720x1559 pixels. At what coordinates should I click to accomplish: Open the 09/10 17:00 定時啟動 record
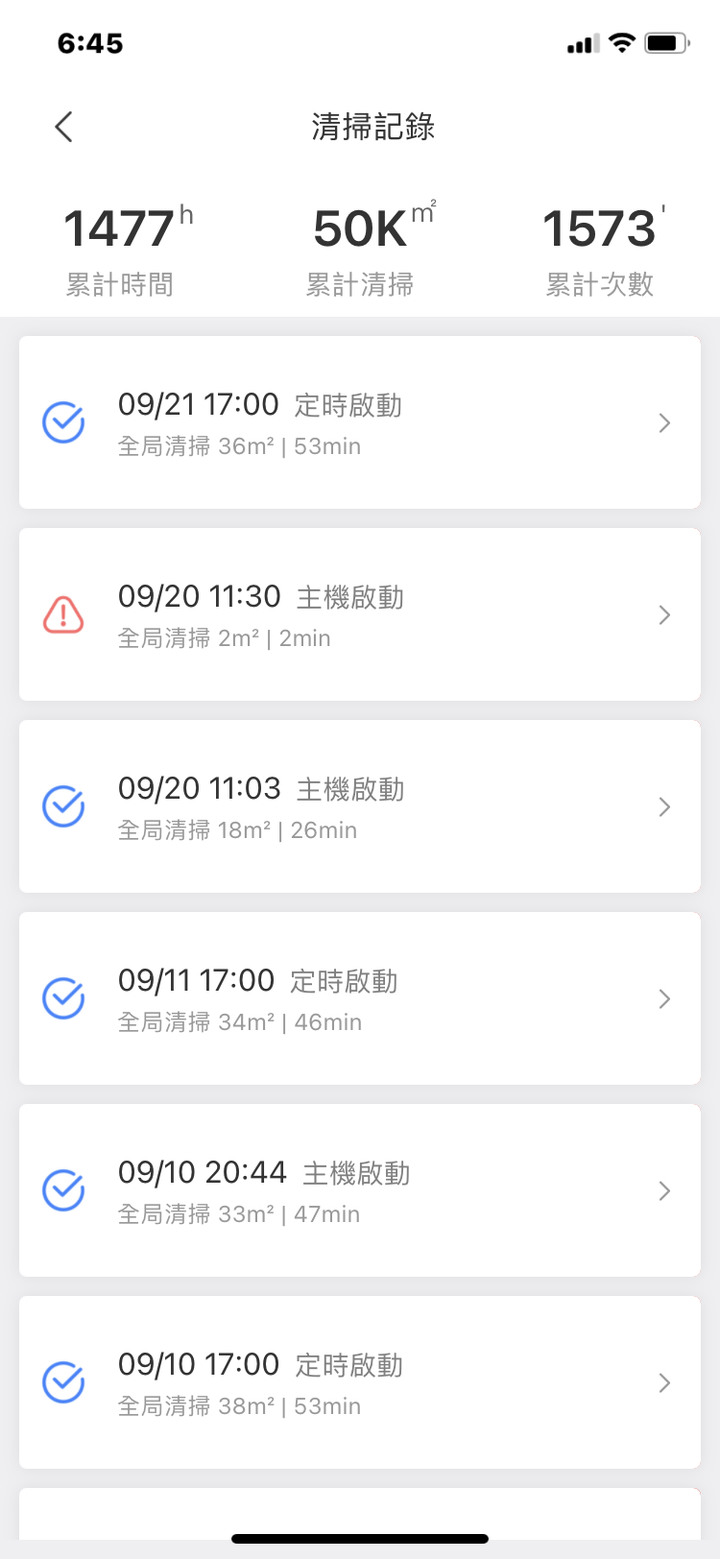[360, 1383]
